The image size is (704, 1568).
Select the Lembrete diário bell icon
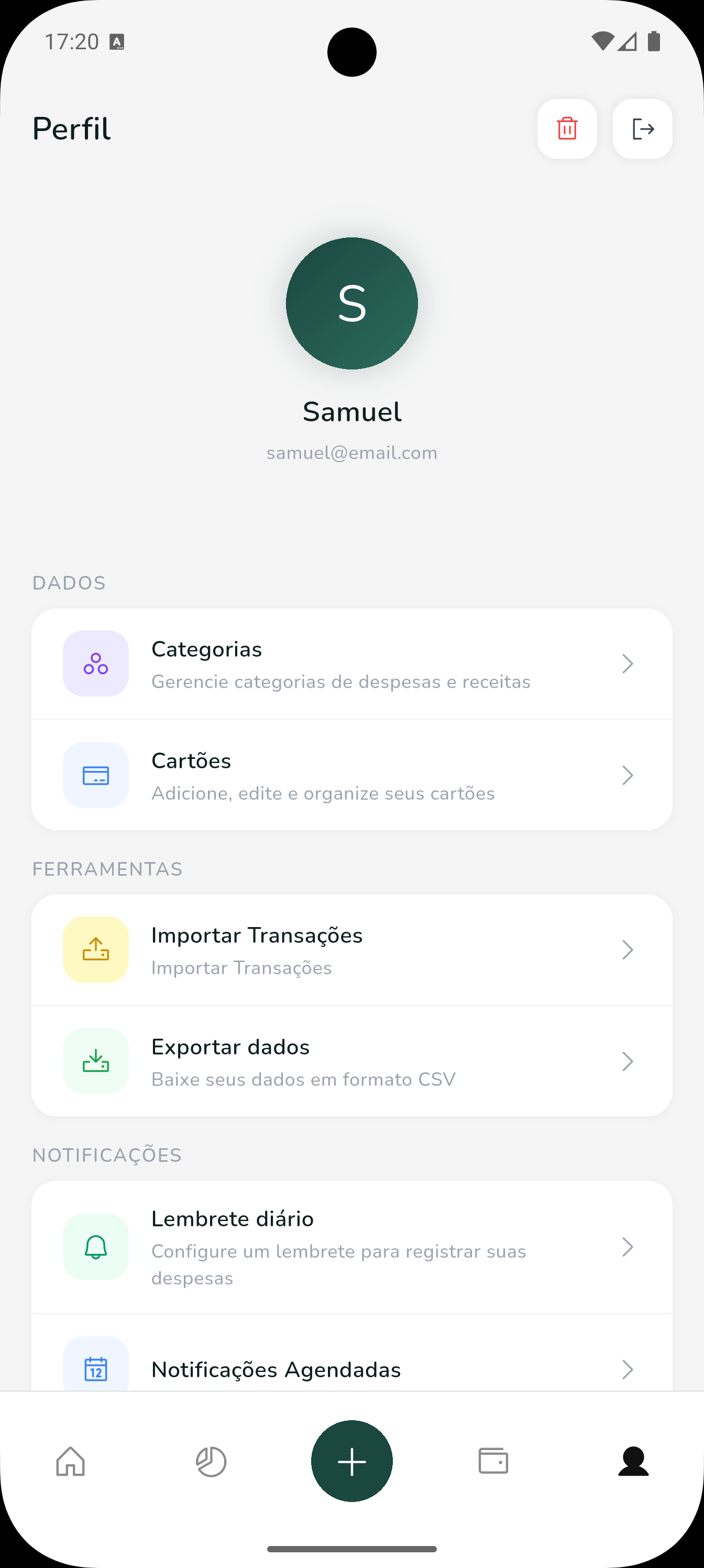coord(95,1246)
